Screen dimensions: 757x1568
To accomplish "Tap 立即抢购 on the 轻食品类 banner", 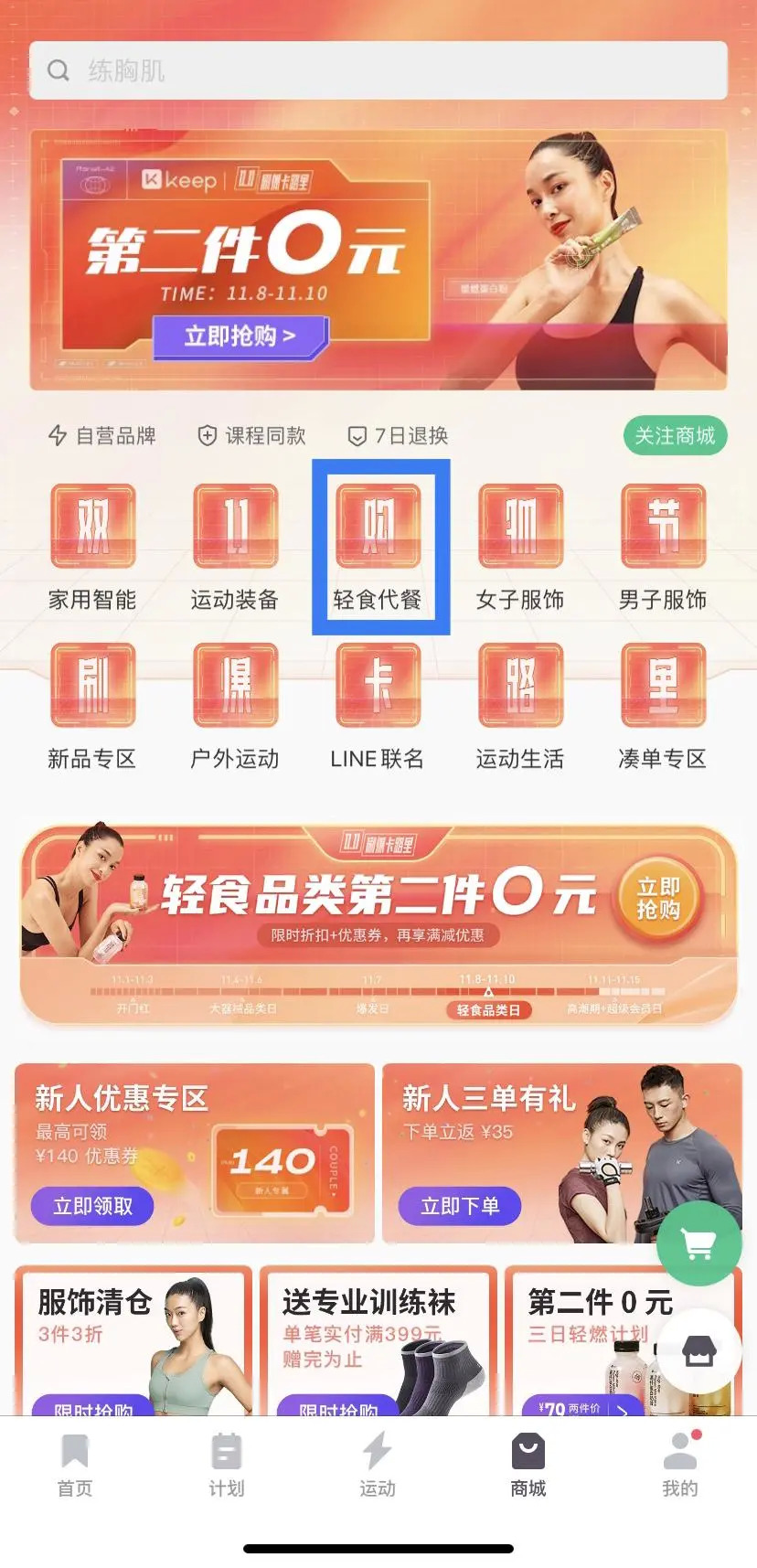I will pos(658,898).
